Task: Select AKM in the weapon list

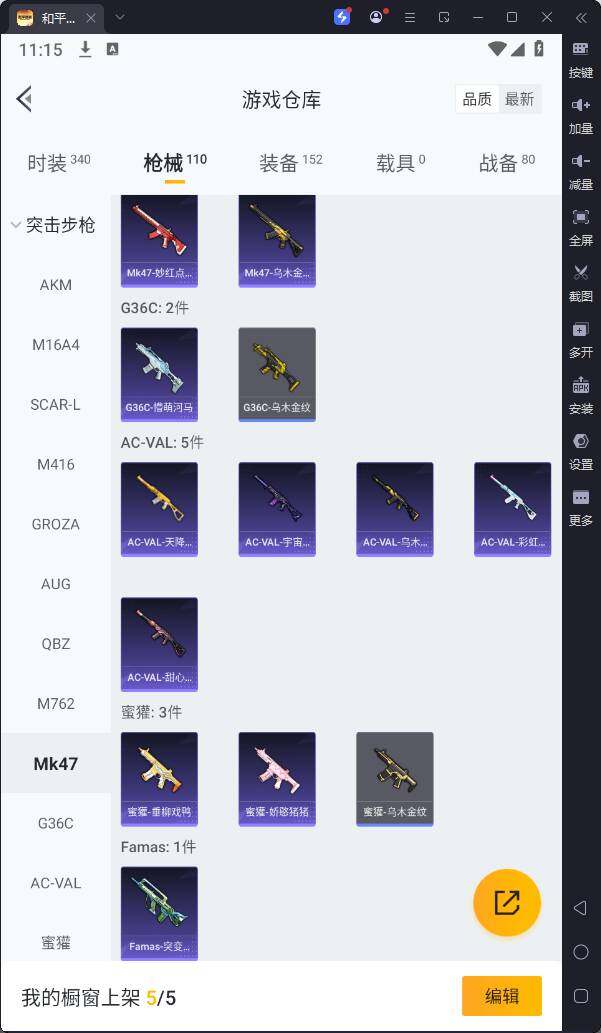Action: click(56, 285)
